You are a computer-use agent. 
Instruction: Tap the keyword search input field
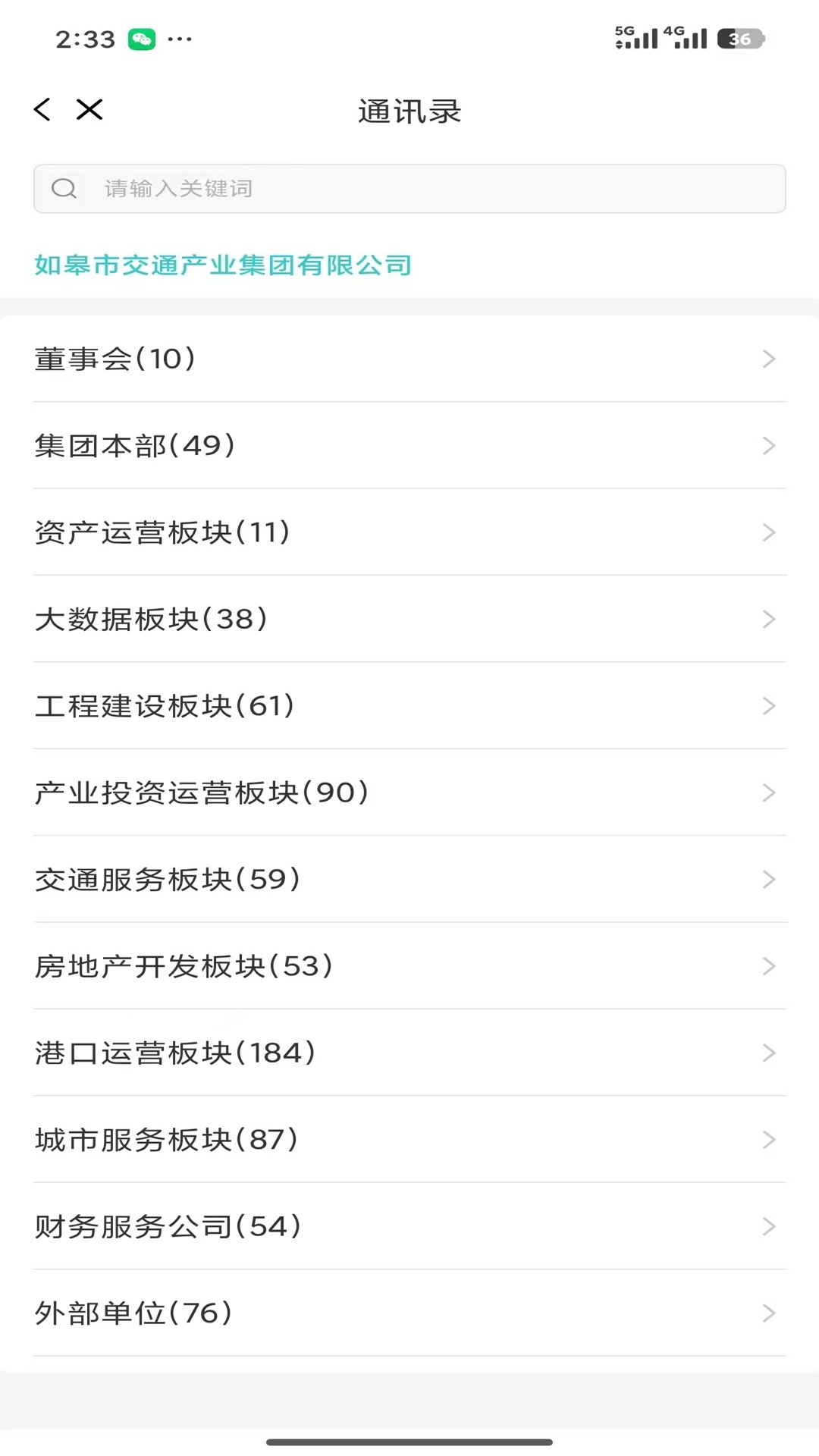tap(409, 188)
